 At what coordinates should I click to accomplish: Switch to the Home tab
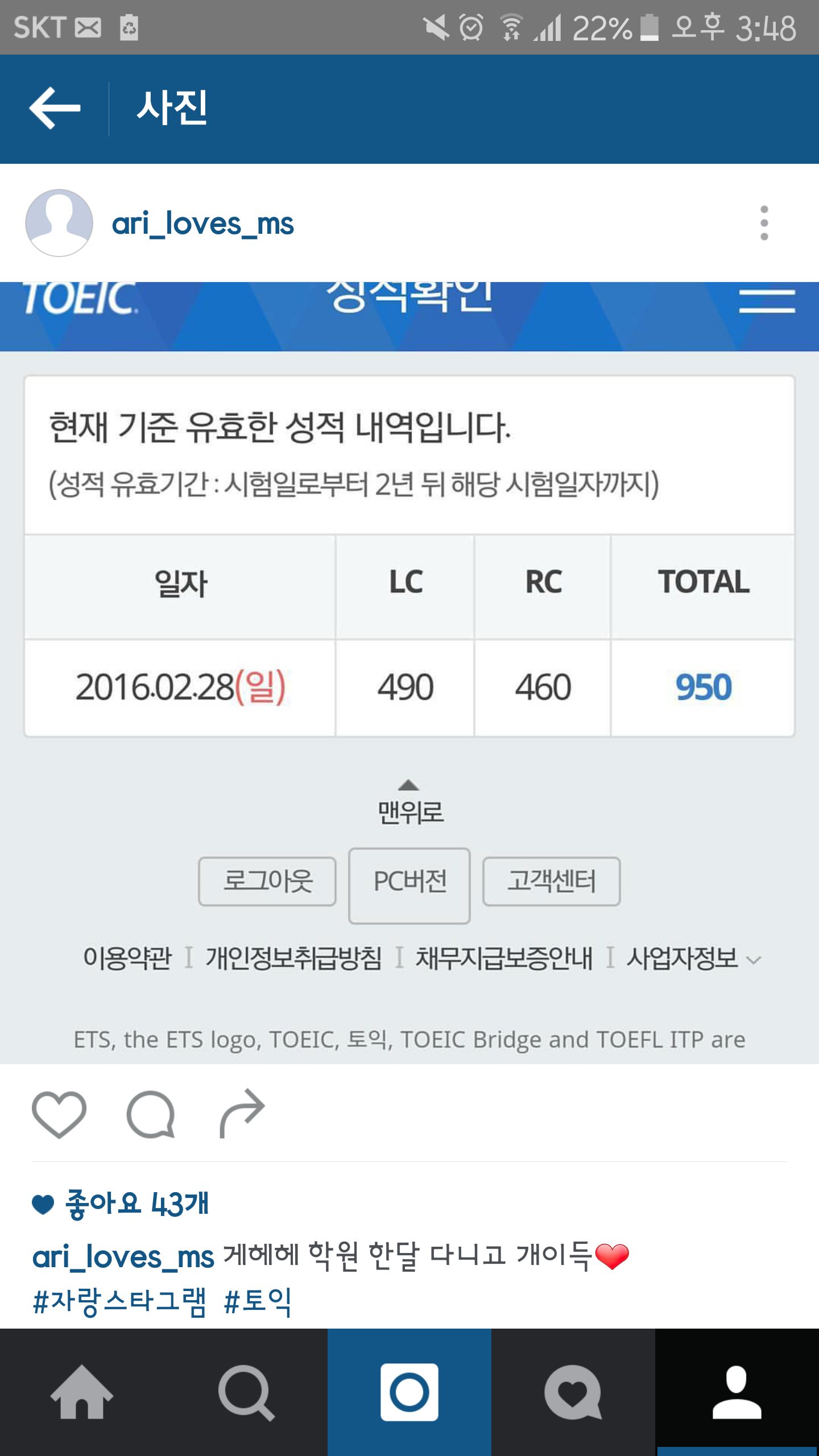click(x=82, y=1392)
